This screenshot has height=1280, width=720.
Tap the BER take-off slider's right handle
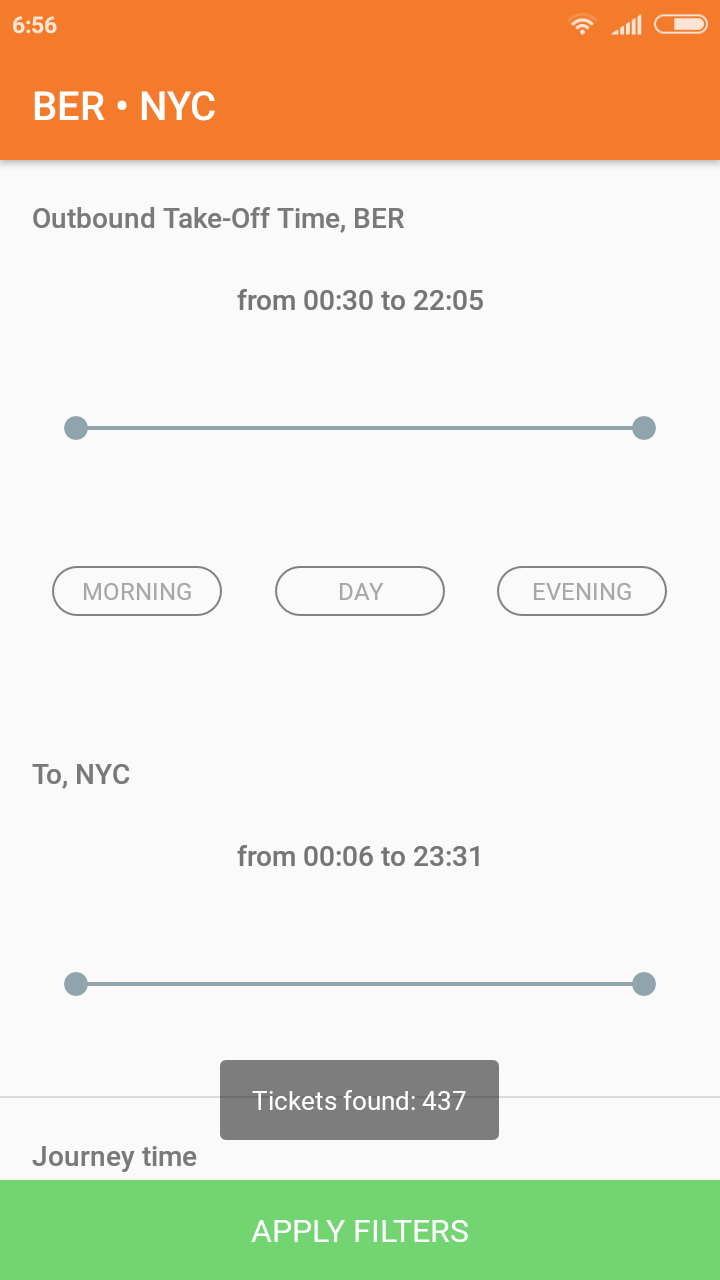coord(644,428)
